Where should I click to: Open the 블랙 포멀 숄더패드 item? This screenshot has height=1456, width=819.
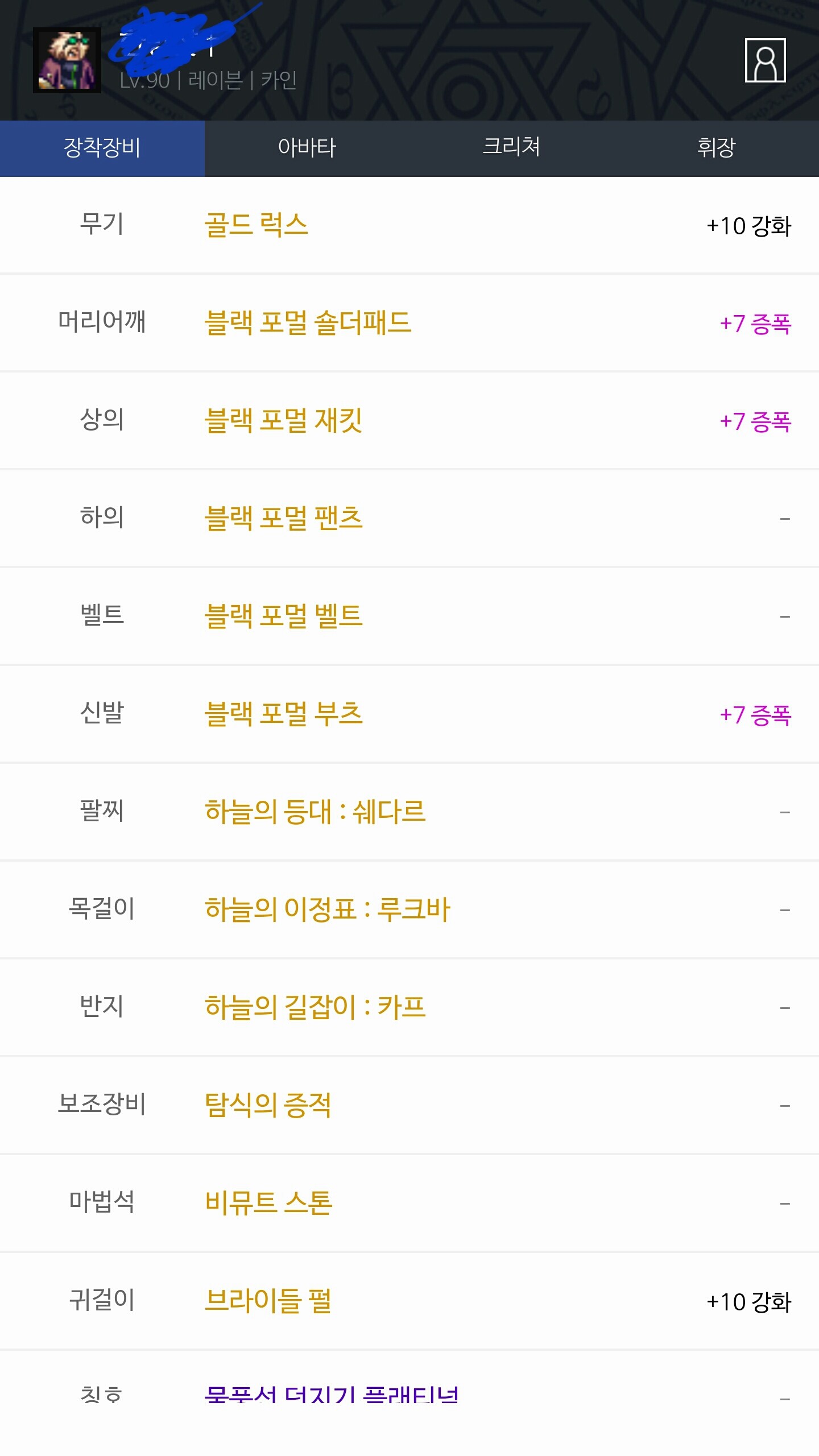[x=308, y=323]
